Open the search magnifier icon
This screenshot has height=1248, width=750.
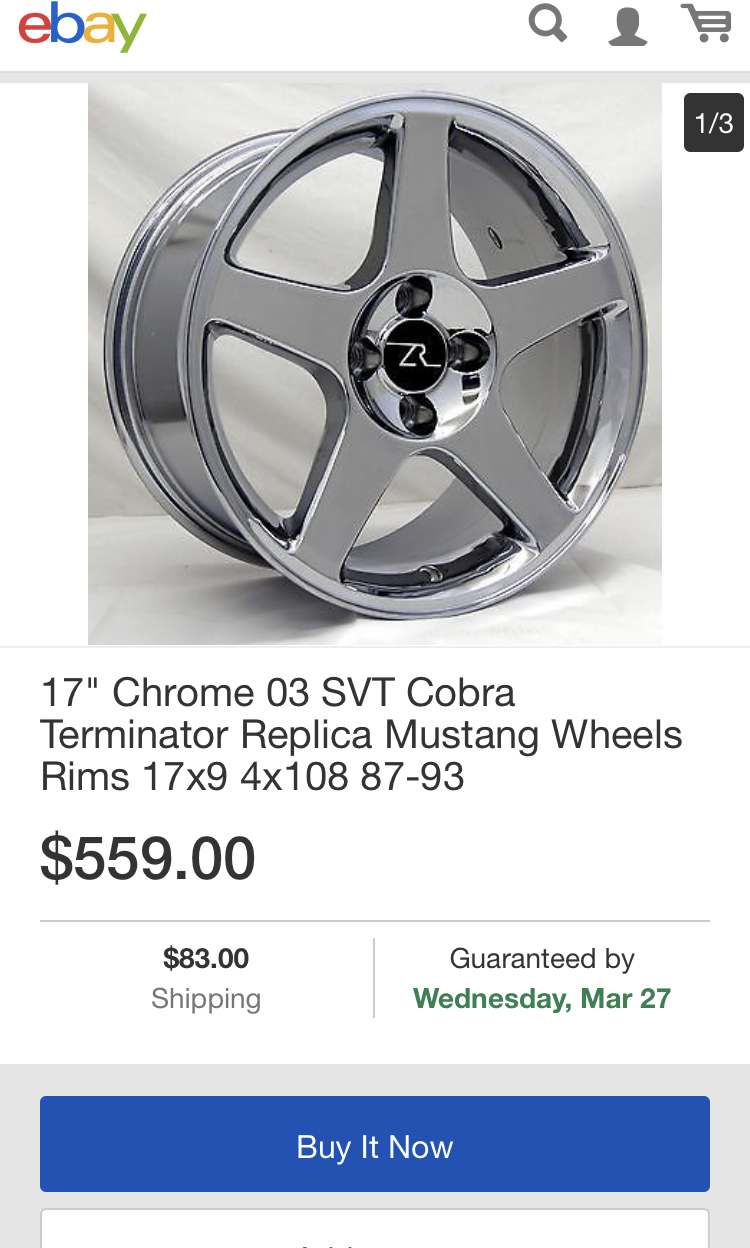point(548,23)
